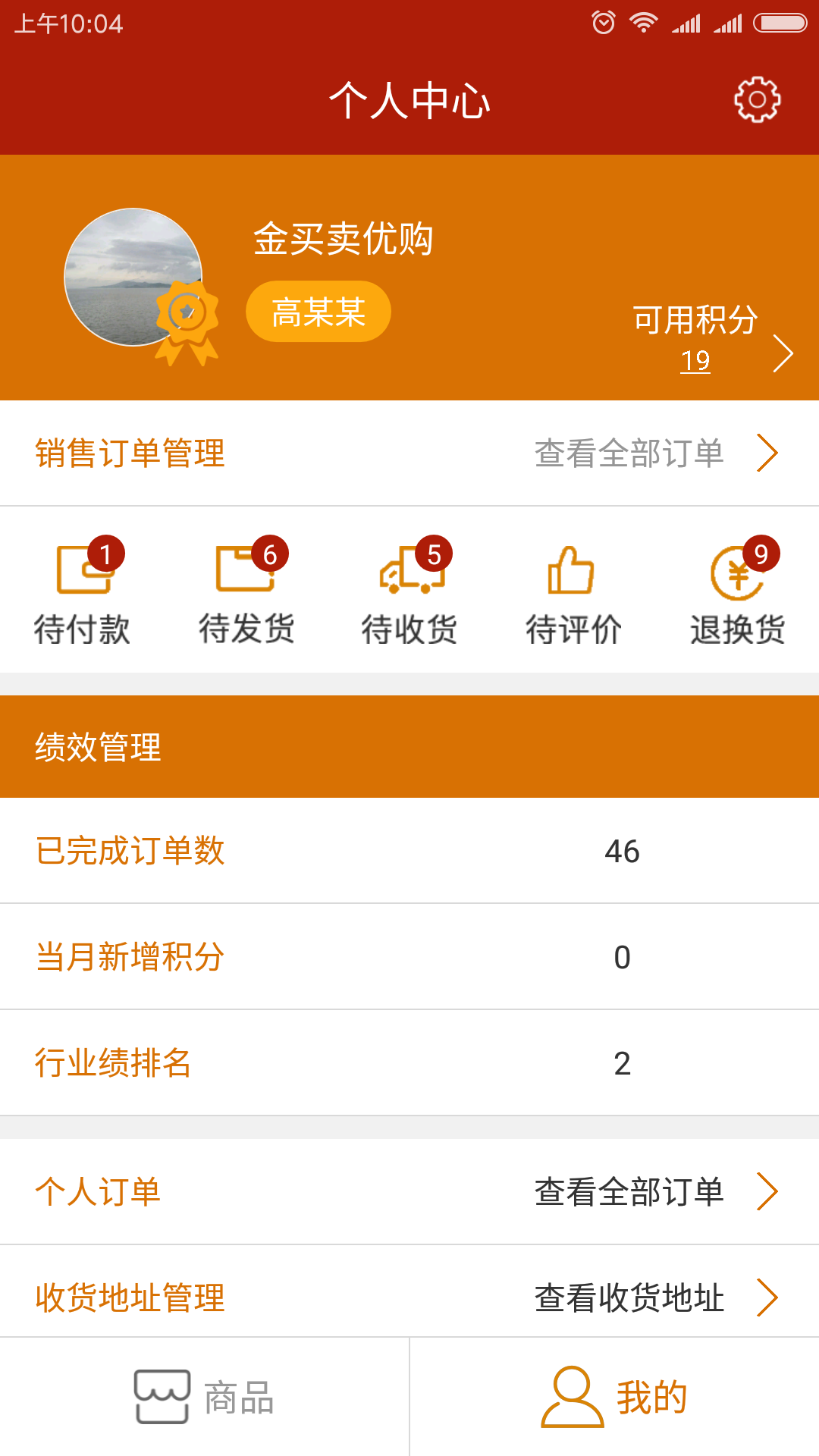Open 待发货 orders awaiting shipment
This screenshot has height=1456, width=819.
(x=246, y=591)
